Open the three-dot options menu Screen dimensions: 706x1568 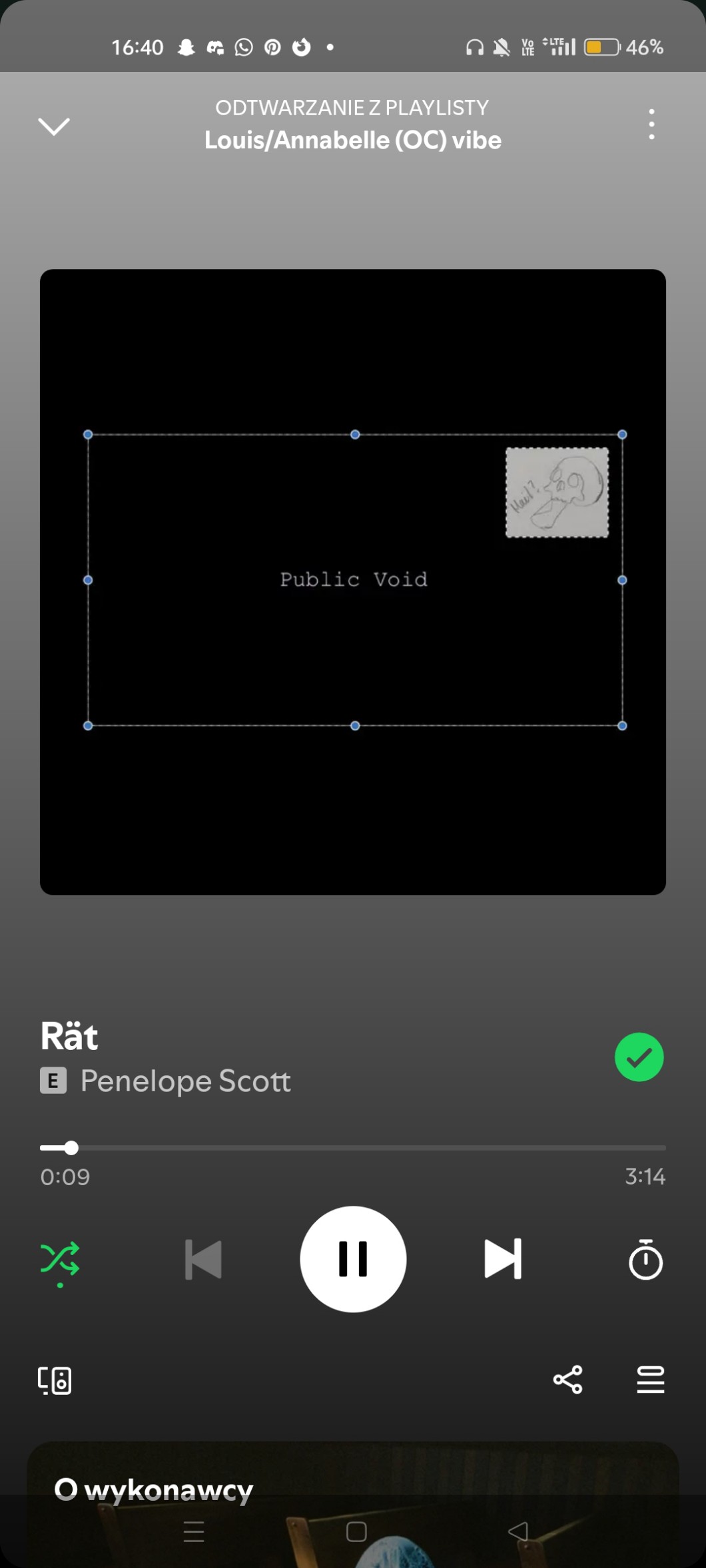(651, 125)
